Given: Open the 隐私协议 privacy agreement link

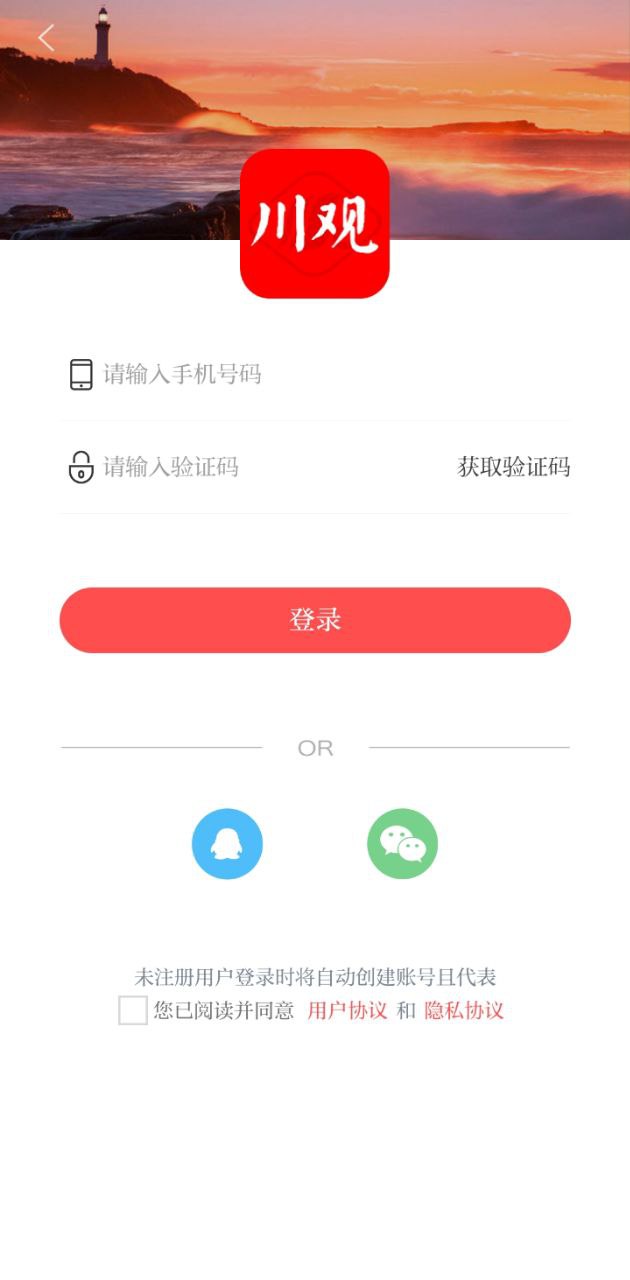Looking at the screenshot, I should click(464, 1010).
